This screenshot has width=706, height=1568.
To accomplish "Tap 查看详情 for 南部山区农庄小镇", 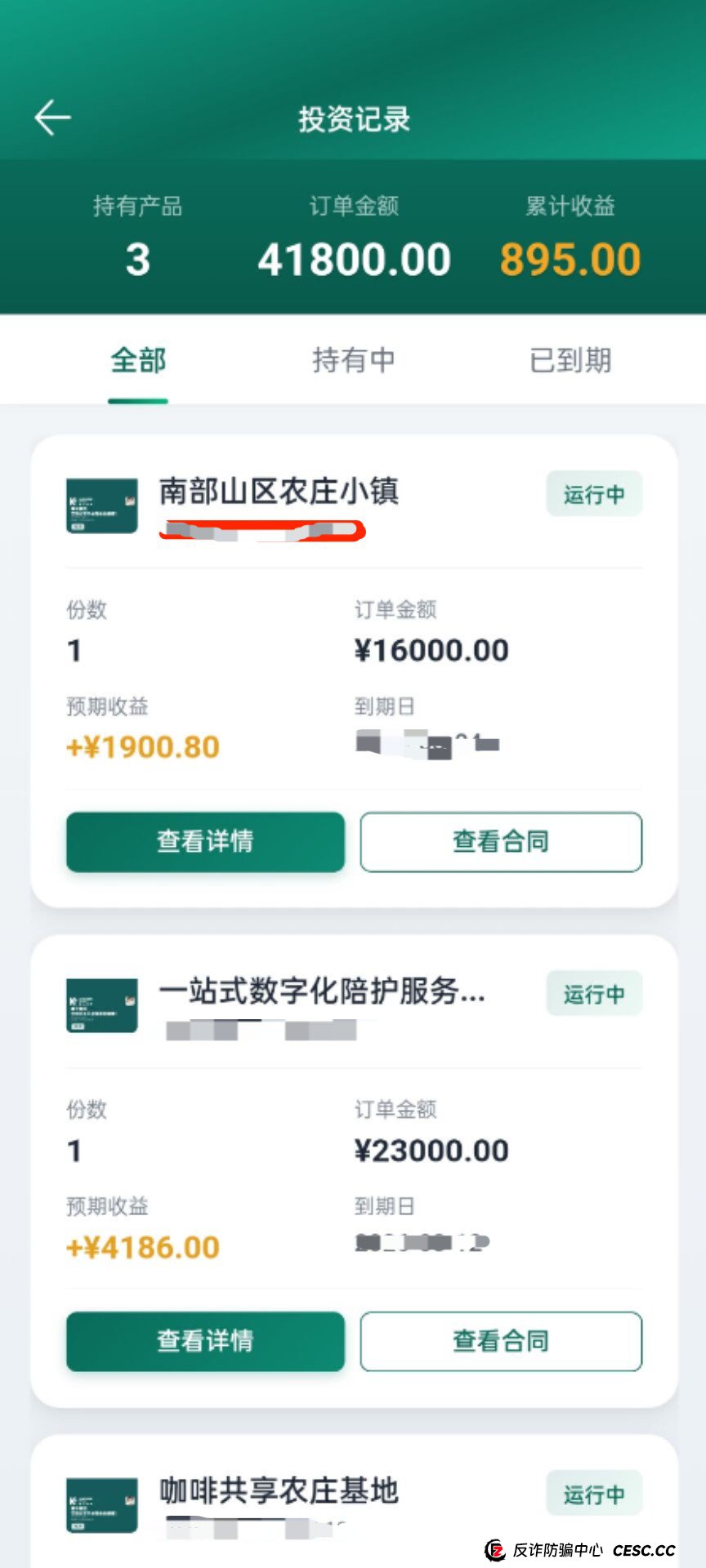I will click(x=204, y=842).
